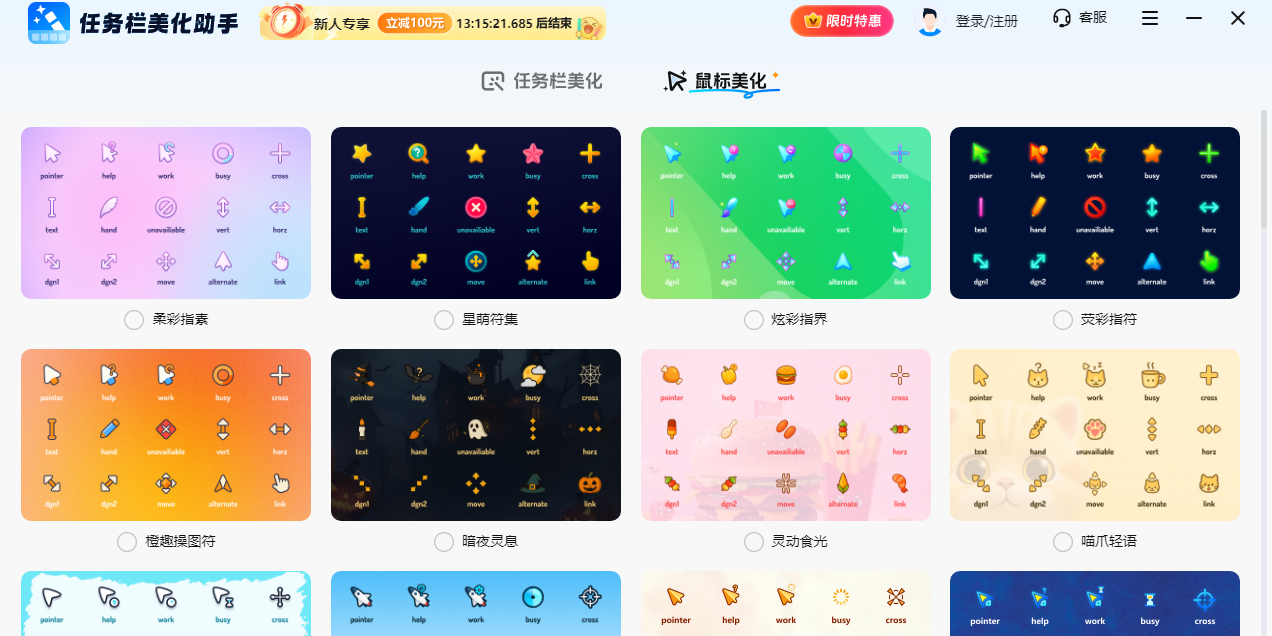1272x636 pixels.
Task: Select the 柔彩指素 radio button
Action: (x=134, y=320)
